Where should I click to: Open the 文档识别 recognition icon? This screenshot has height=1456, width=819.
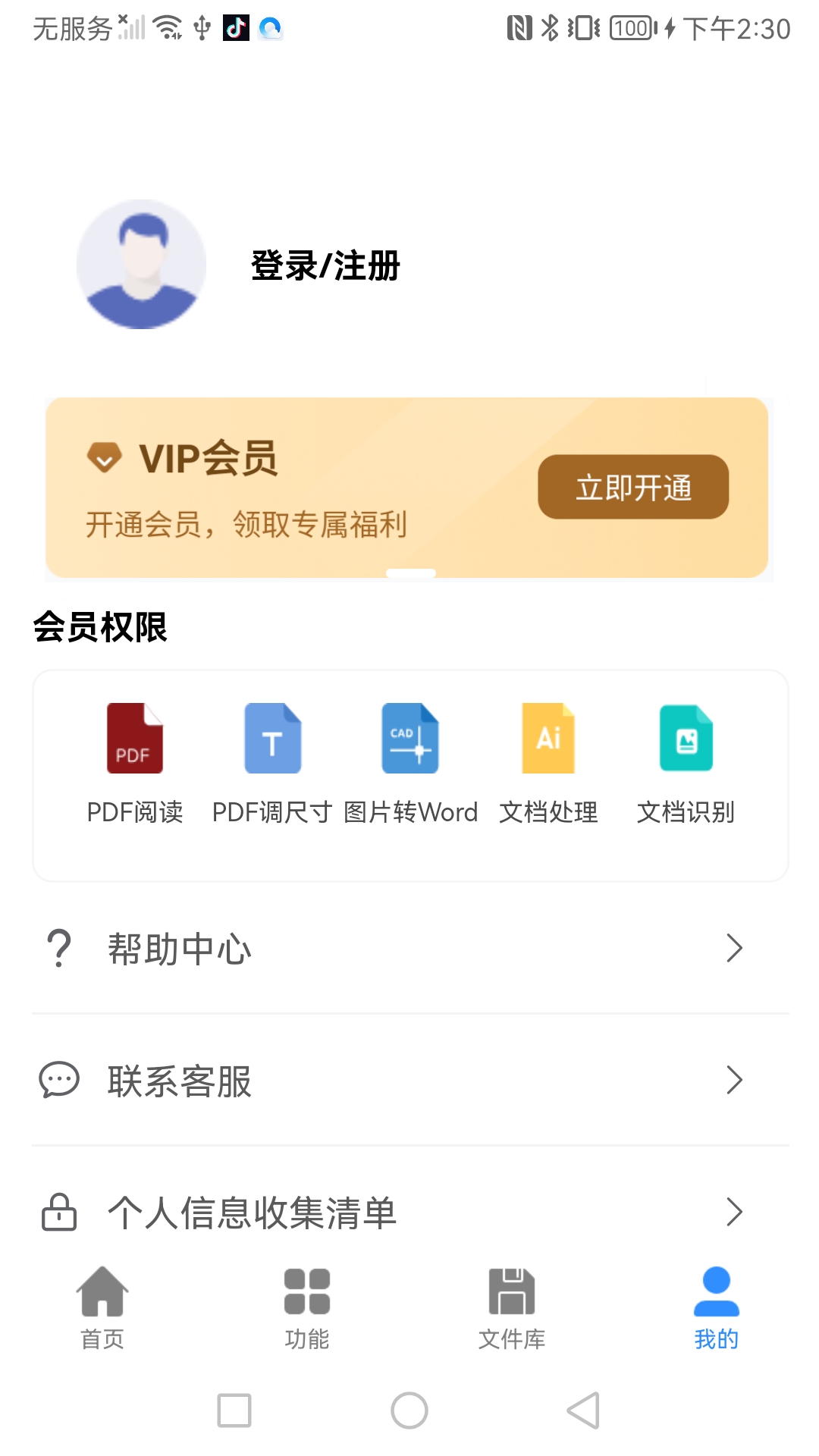686,738
